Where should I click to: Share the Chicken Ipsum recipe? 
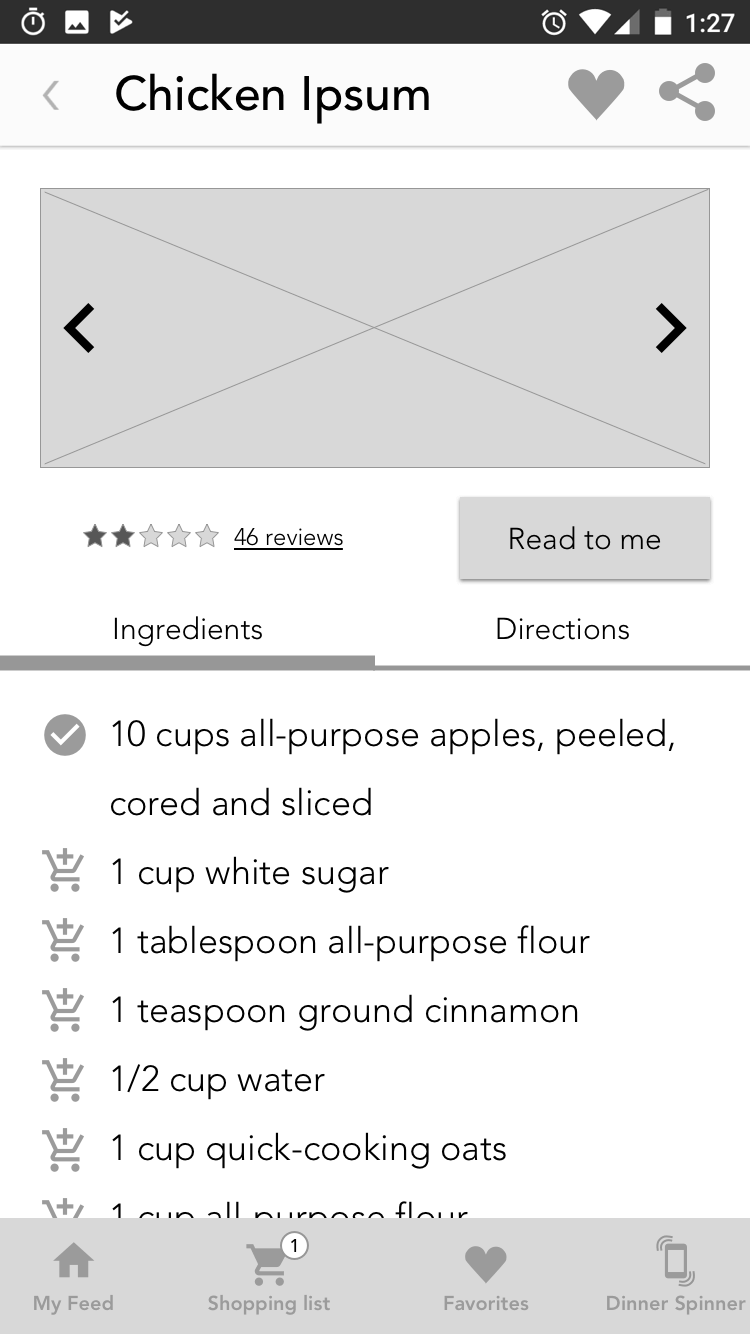[x=688, y=92]
